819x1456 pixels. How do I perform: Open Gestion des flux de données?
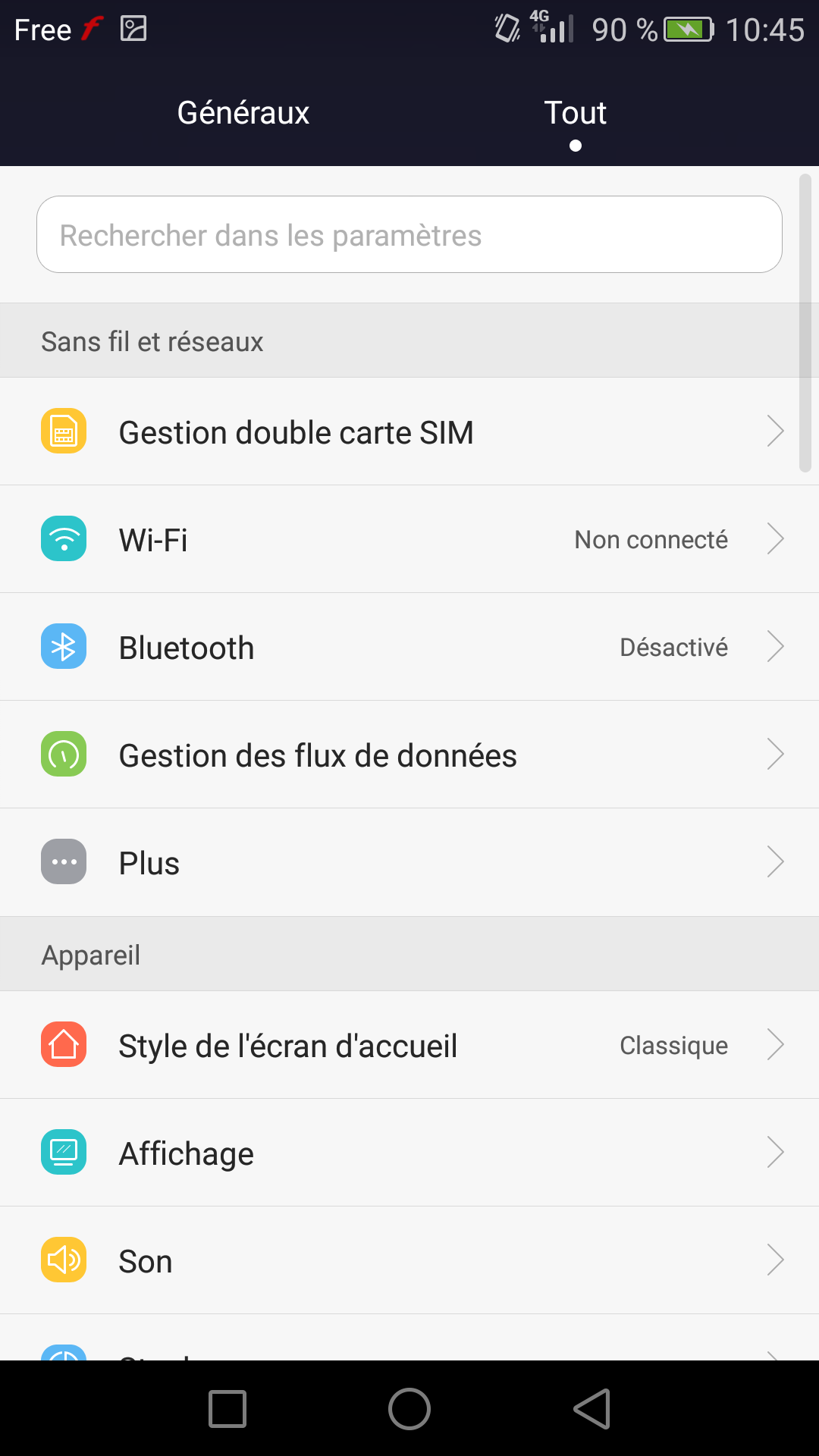point(409,755)
